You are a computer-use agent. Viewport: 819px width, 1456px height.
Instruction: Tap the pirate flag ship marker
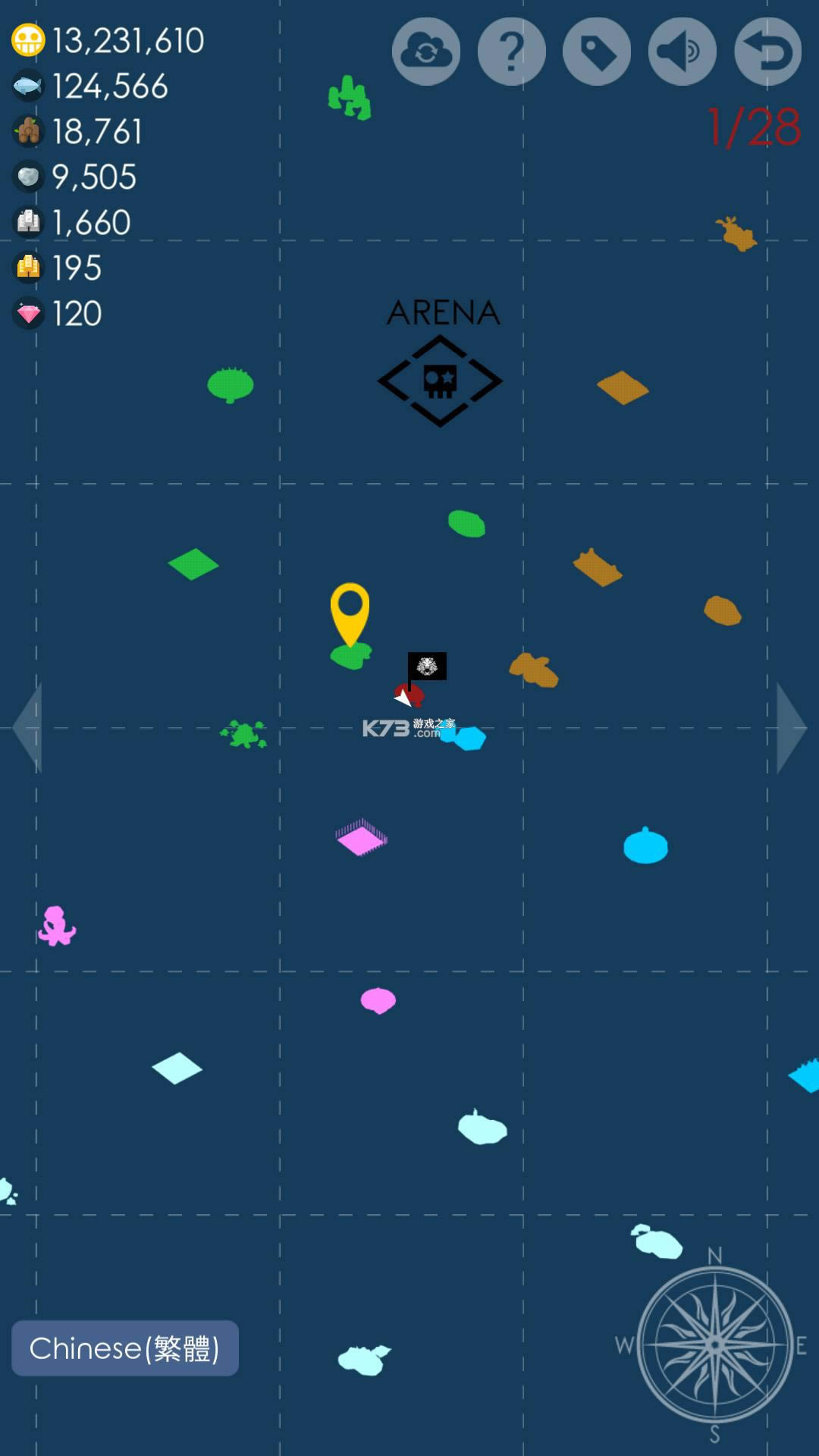pyautogui.click(x=425, y=675)
